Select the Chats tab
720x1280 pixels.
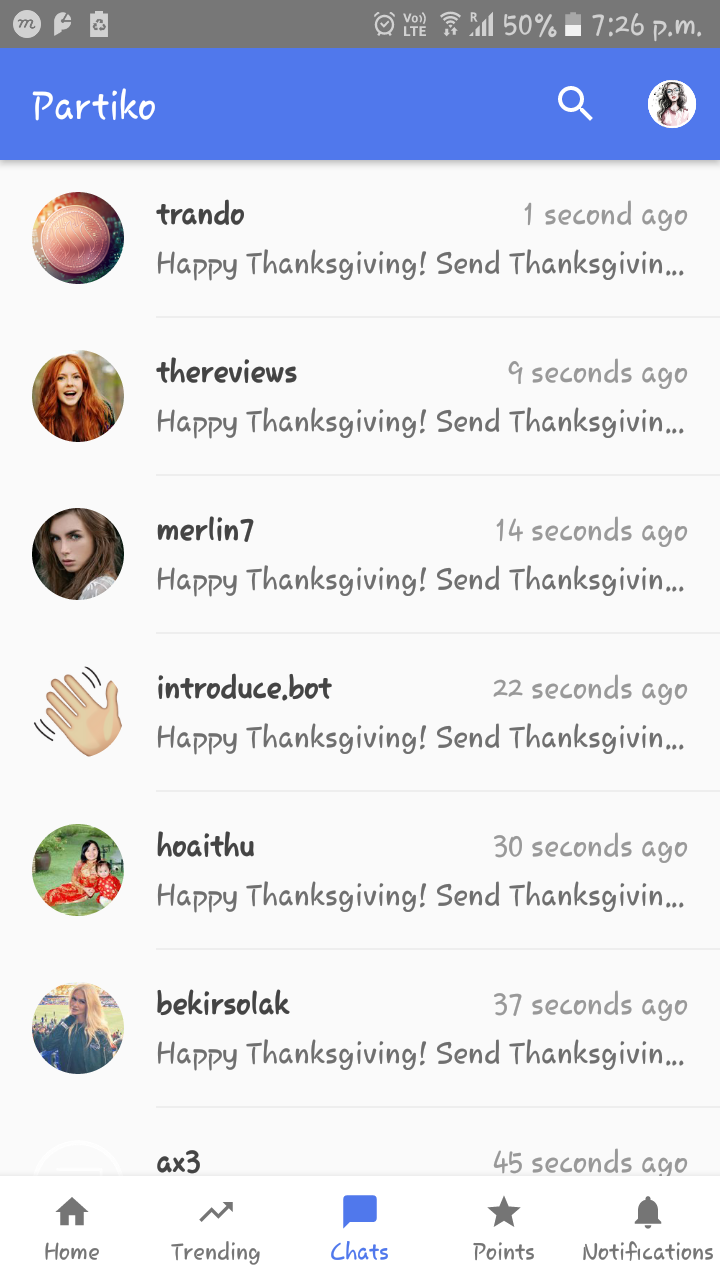click(x=359, y=1229)
